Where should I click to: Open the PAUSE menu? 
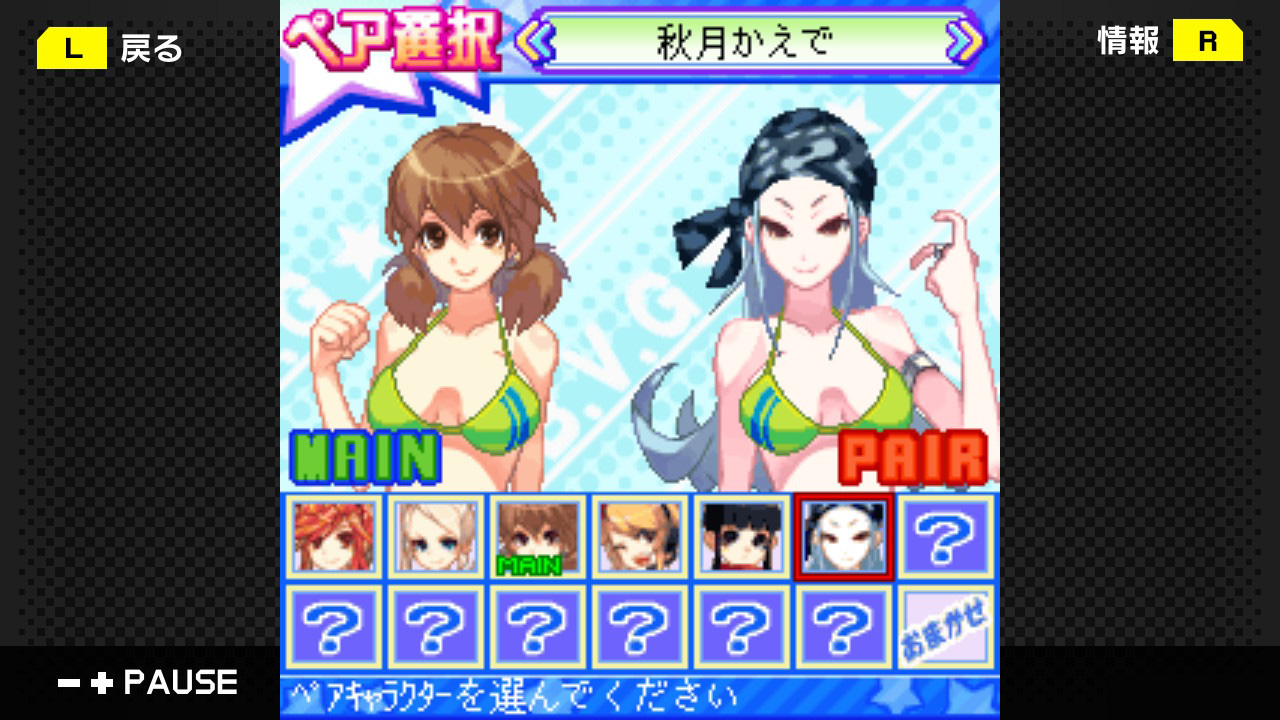(148, 683)
